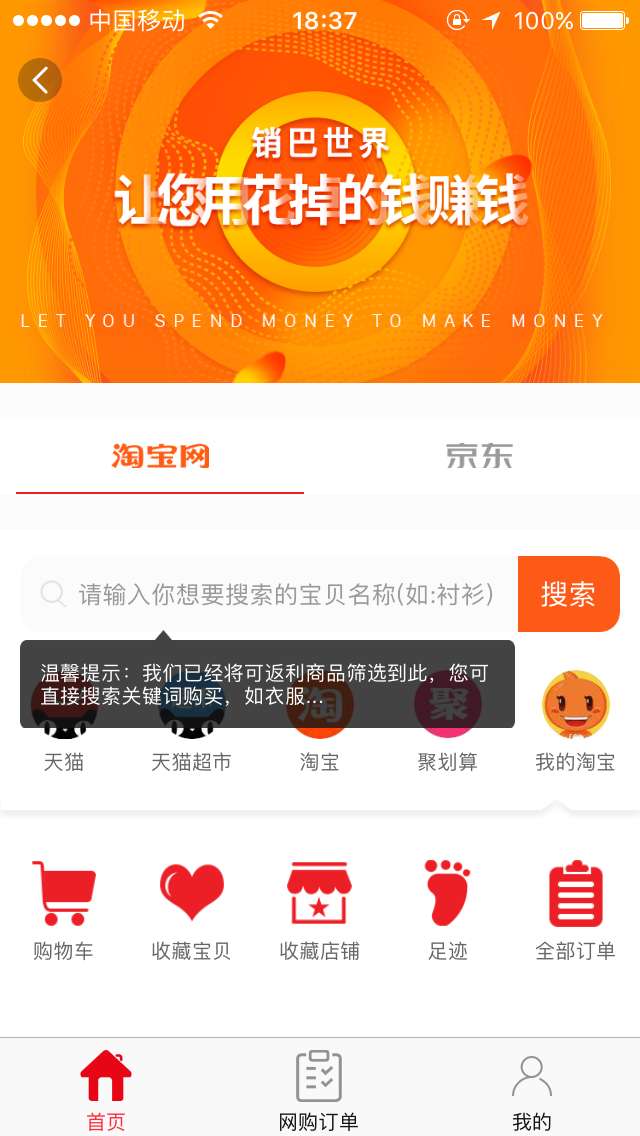Open 全部订单 all orders

(x=575, y=910)
